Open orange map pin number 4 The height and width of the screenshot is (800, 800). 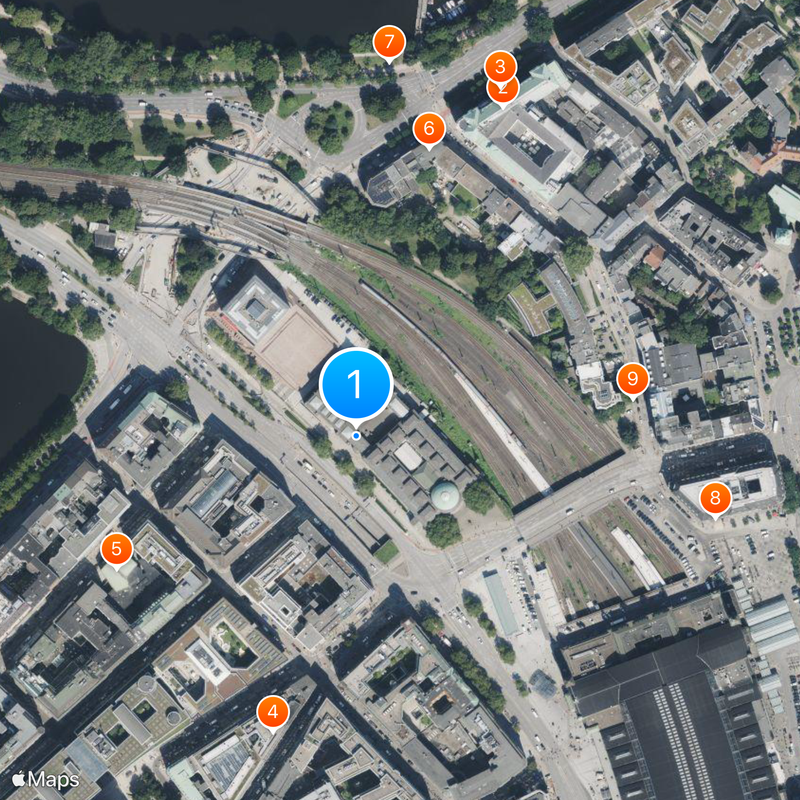[273, 712]
